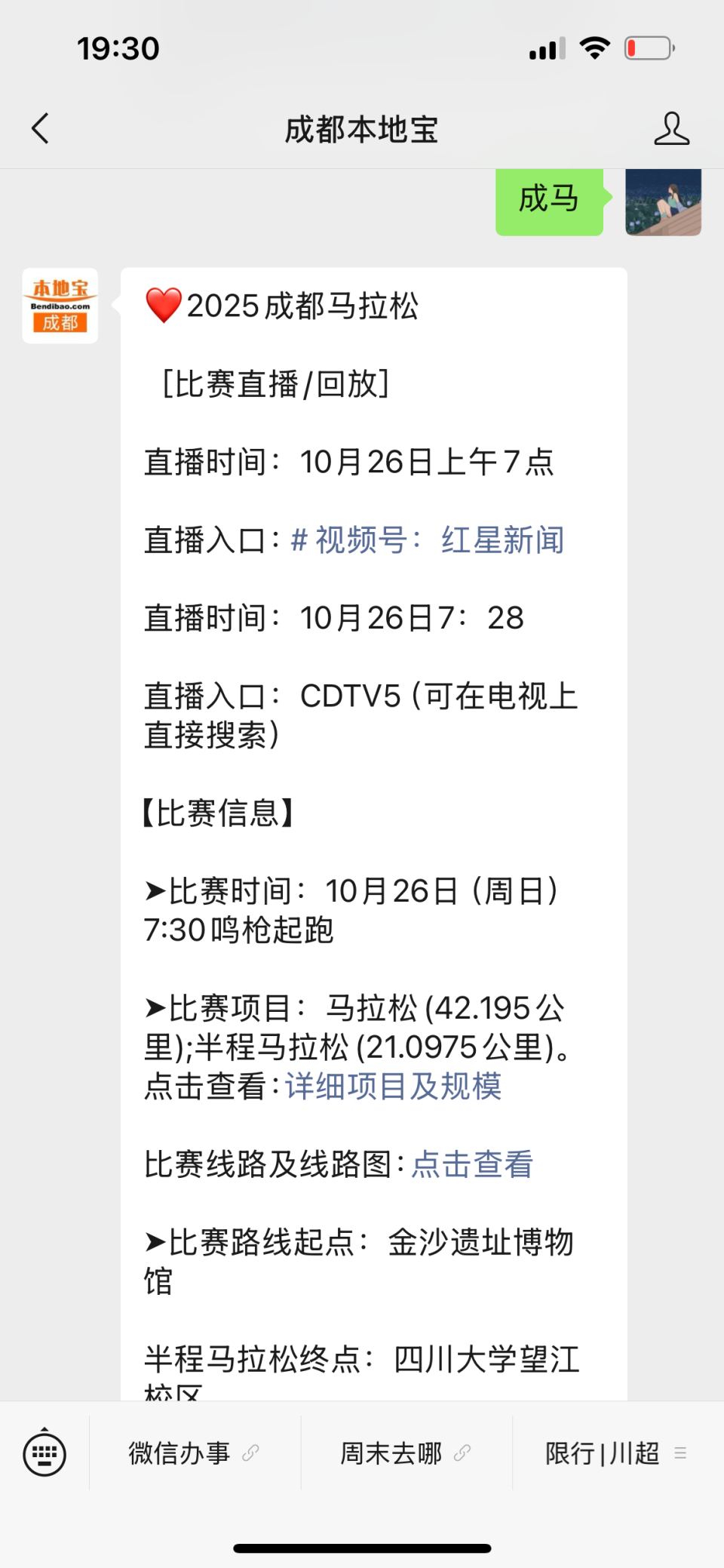Tap the back arrow to exit chat
The height and width of the screenshot is (1568, 724).
(x=41, y=128)
